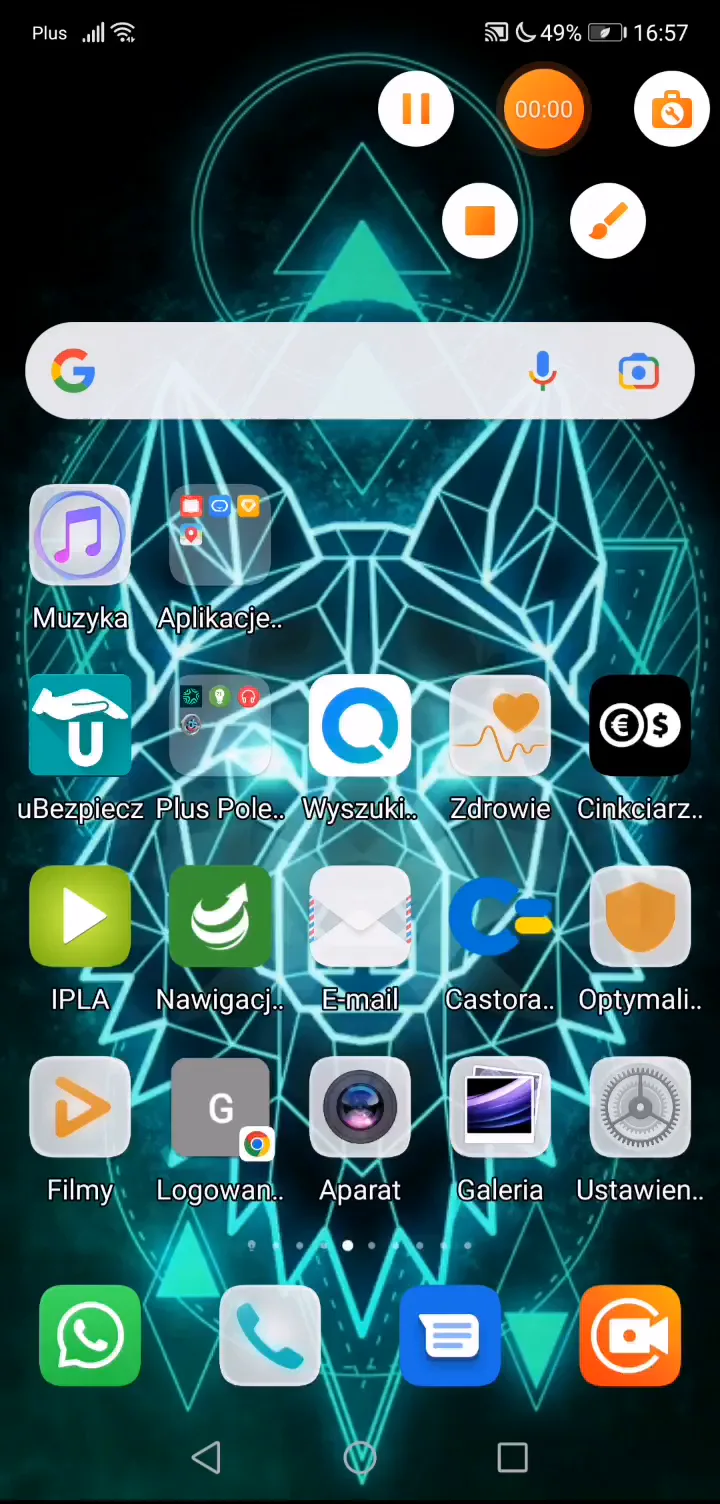The image size is (720, 1504).
Task: Launch the Cinkciarz app
Action: 640,726
